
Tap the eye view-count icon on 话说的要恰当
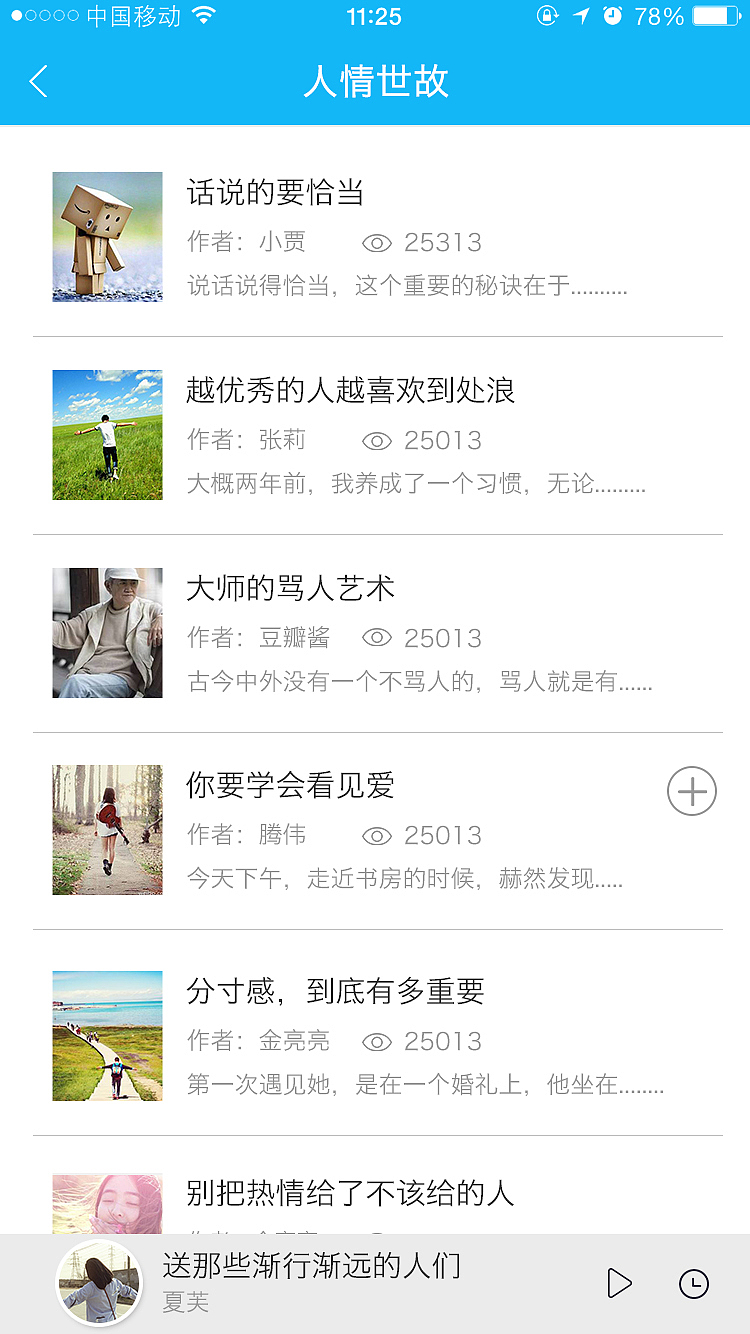click(x=375, y=242)
